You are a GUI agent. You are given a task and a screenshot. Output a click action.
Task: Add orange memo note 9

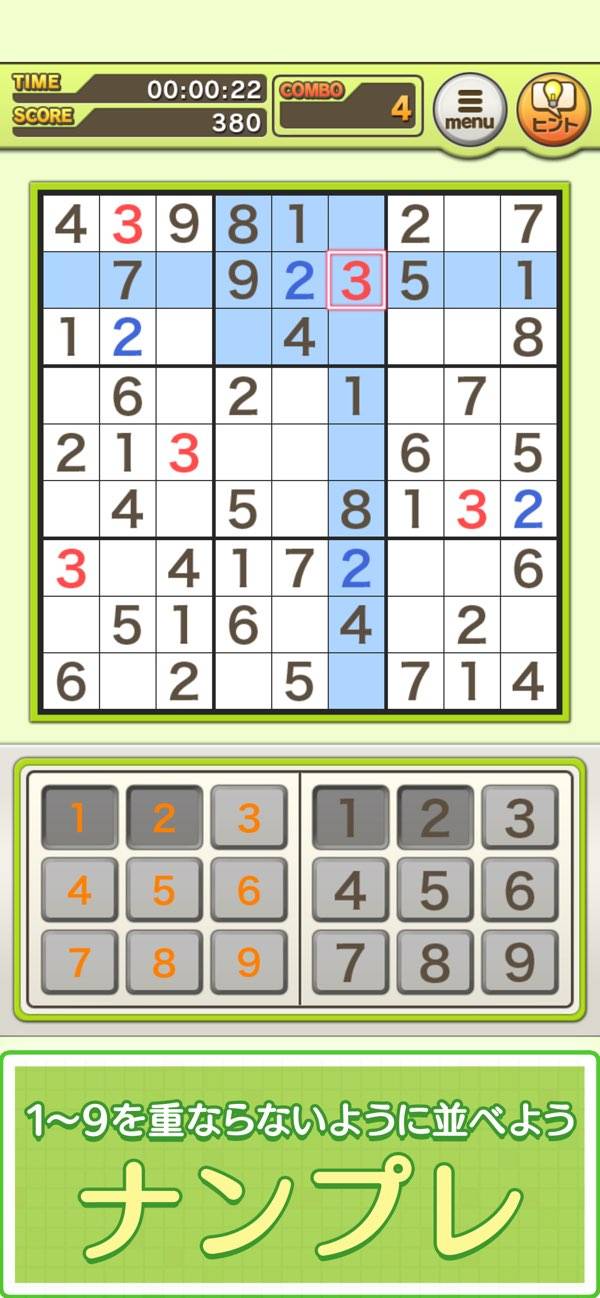248,962
